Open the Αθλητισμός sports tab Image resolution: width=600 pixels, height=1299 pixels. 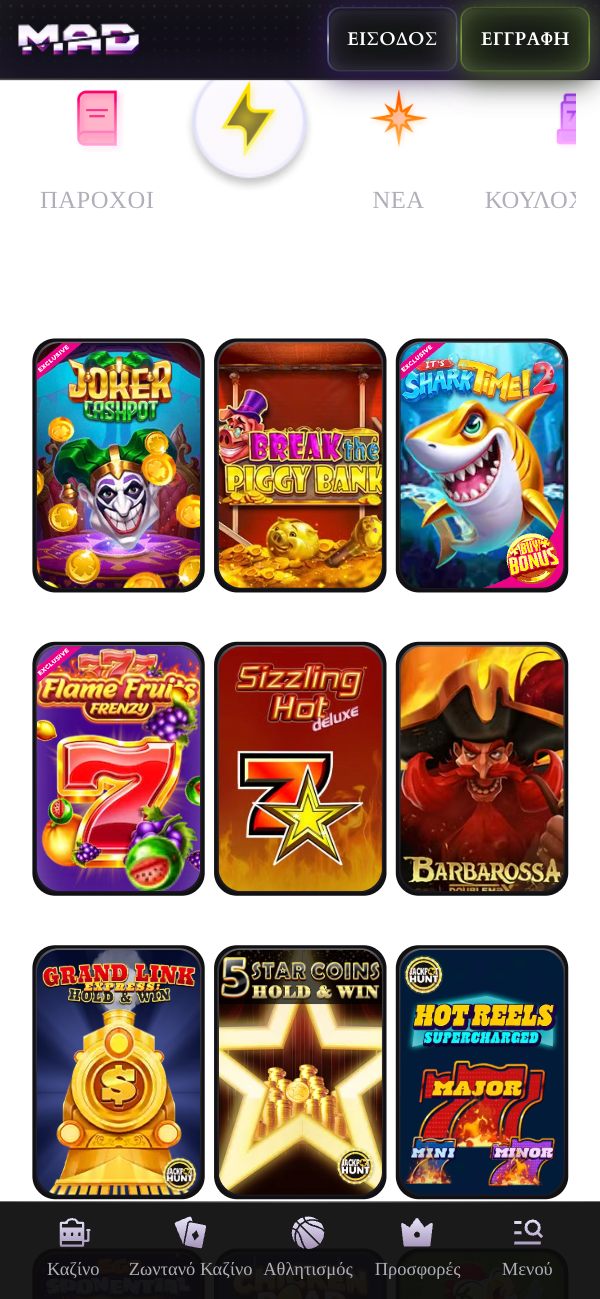(308, 1248)
